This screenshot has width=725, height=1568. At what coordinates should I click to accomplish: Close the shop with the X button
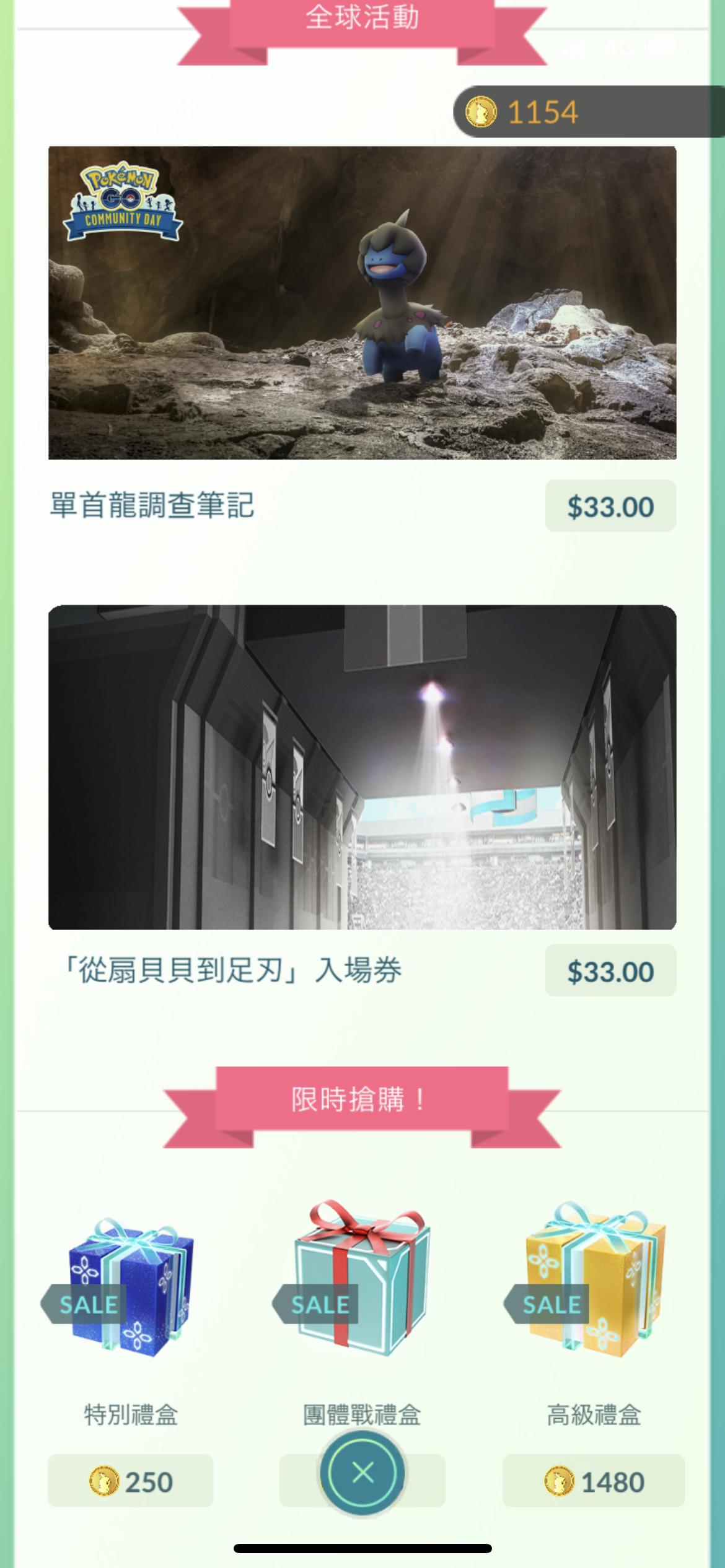[362, 1473]
